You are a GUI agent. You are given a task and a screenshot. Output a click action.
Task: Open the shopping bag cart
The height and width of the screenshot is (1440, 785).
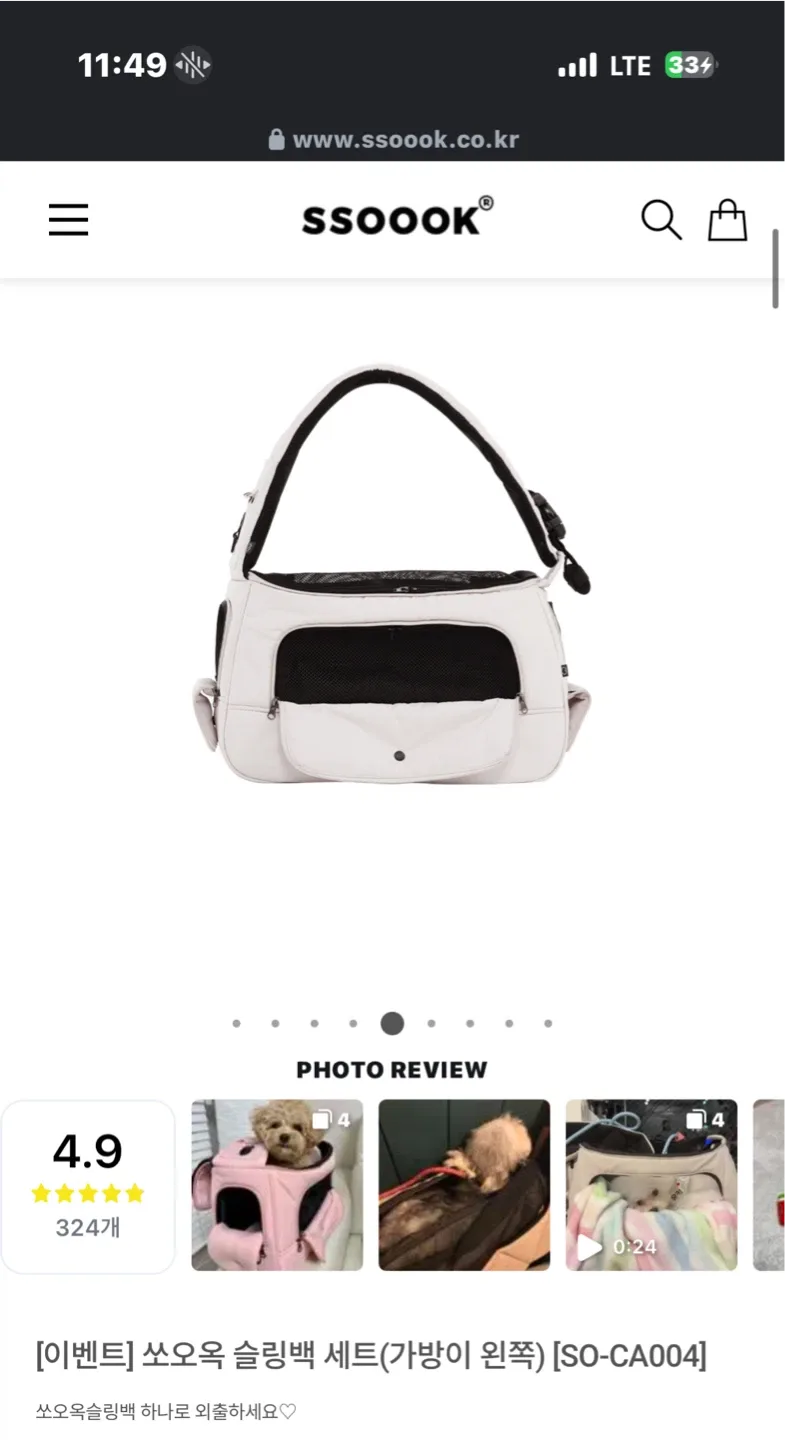click(x=727, y=220)
